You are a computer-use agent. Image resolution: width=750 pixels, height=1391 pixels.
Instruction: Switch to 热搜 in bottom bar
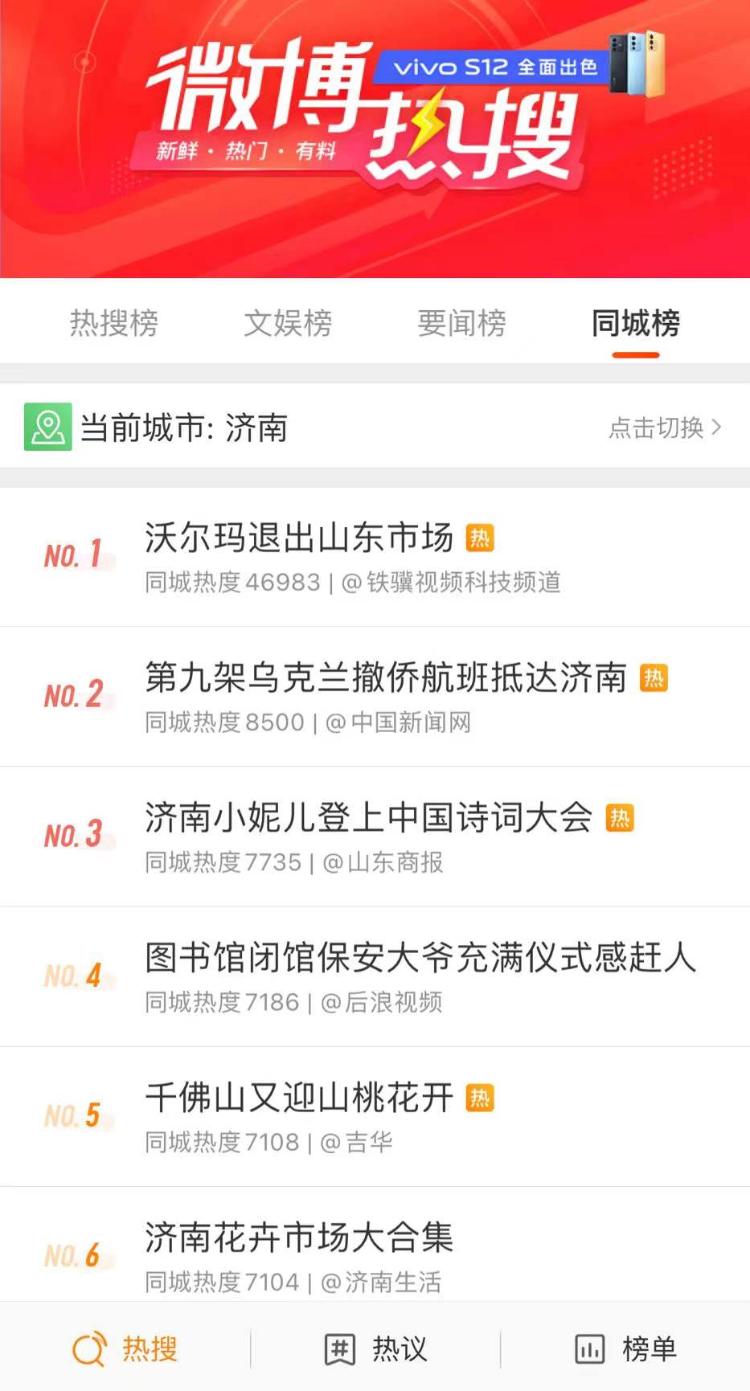(125, 1349)
